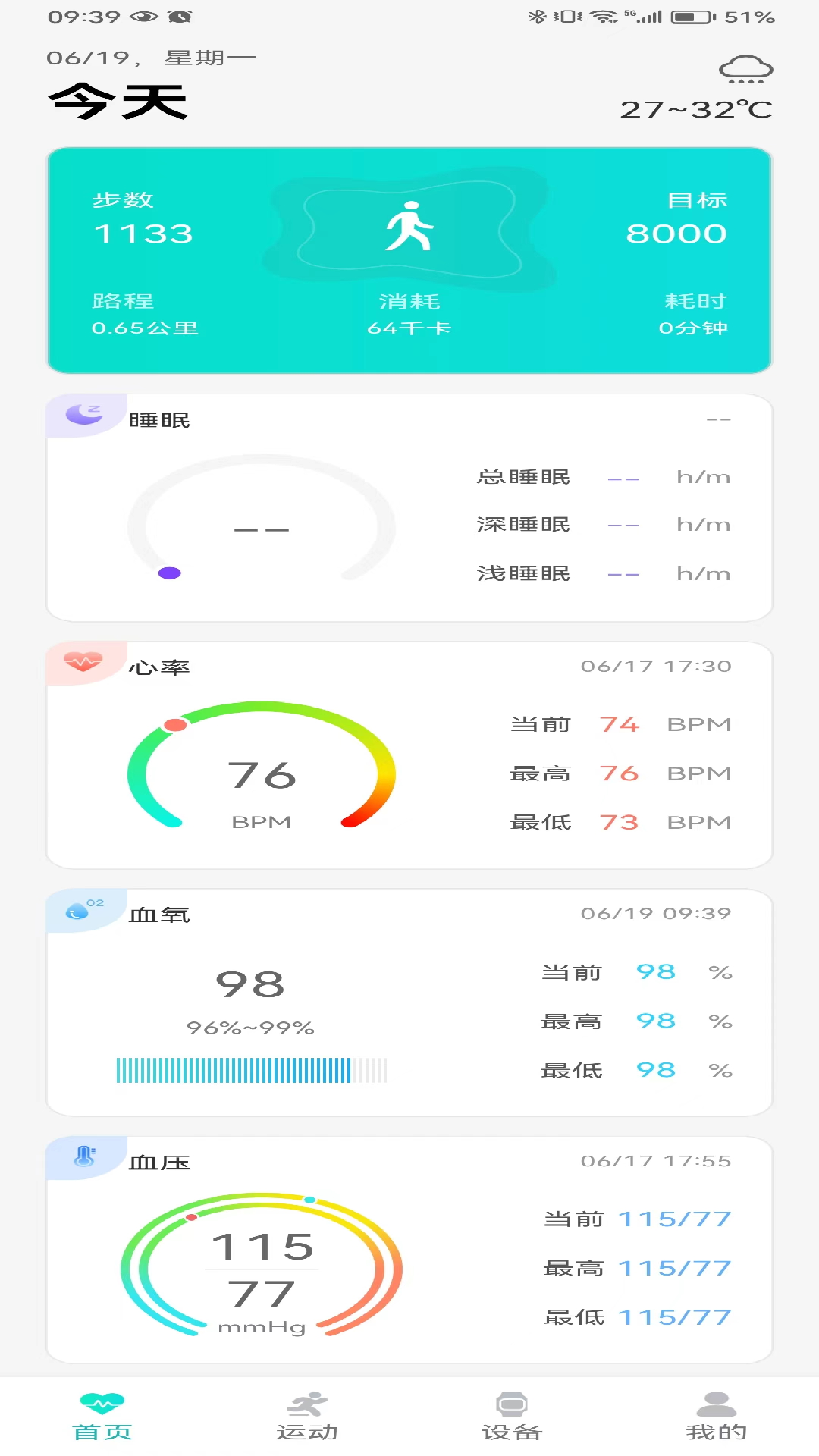Switch to the 运动 (exercise) tab
The height and width of the screenshot is (1456, 819).
point(307,1415)
